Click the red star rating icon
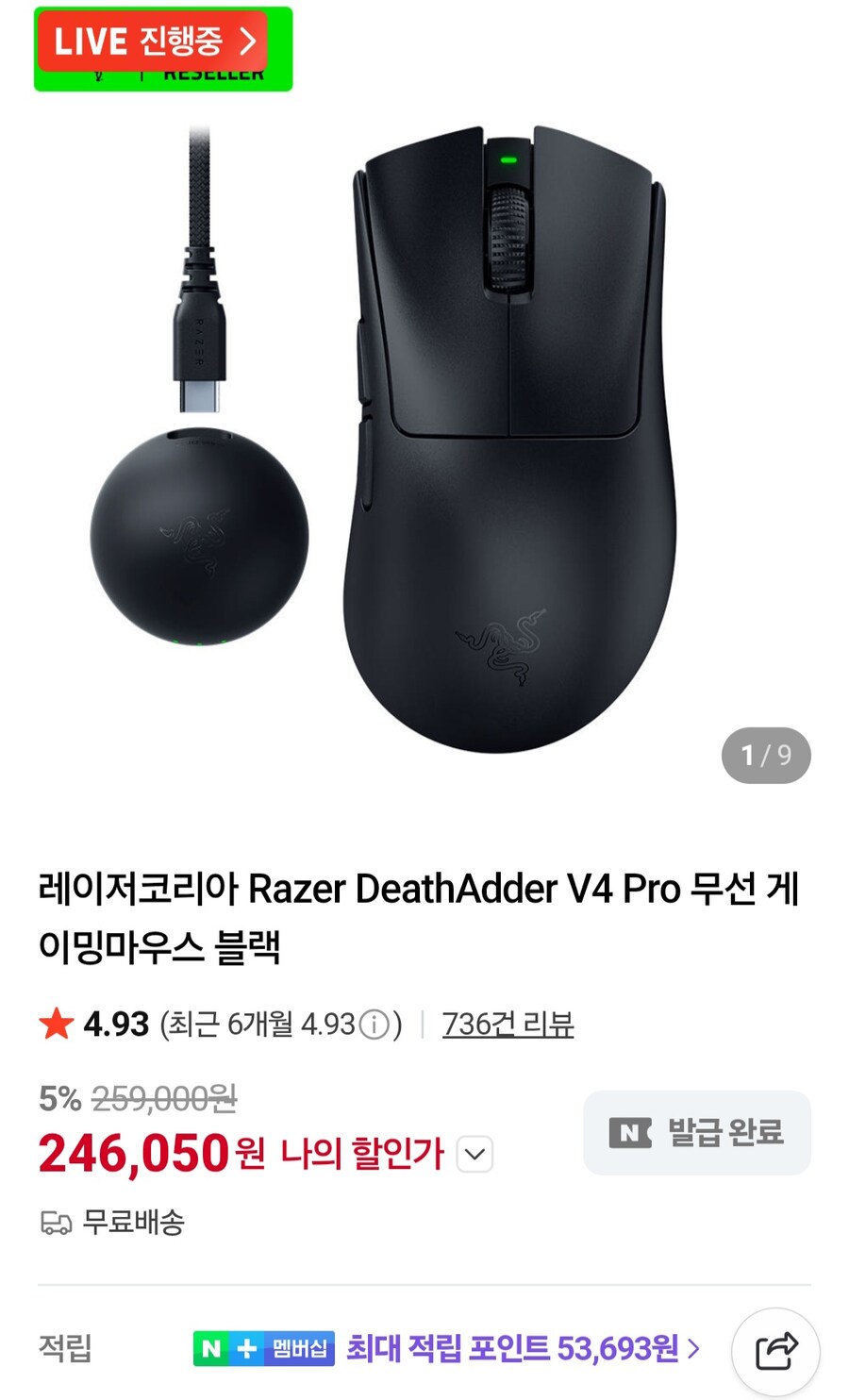849x1400 pixels. click(56, 1022)
